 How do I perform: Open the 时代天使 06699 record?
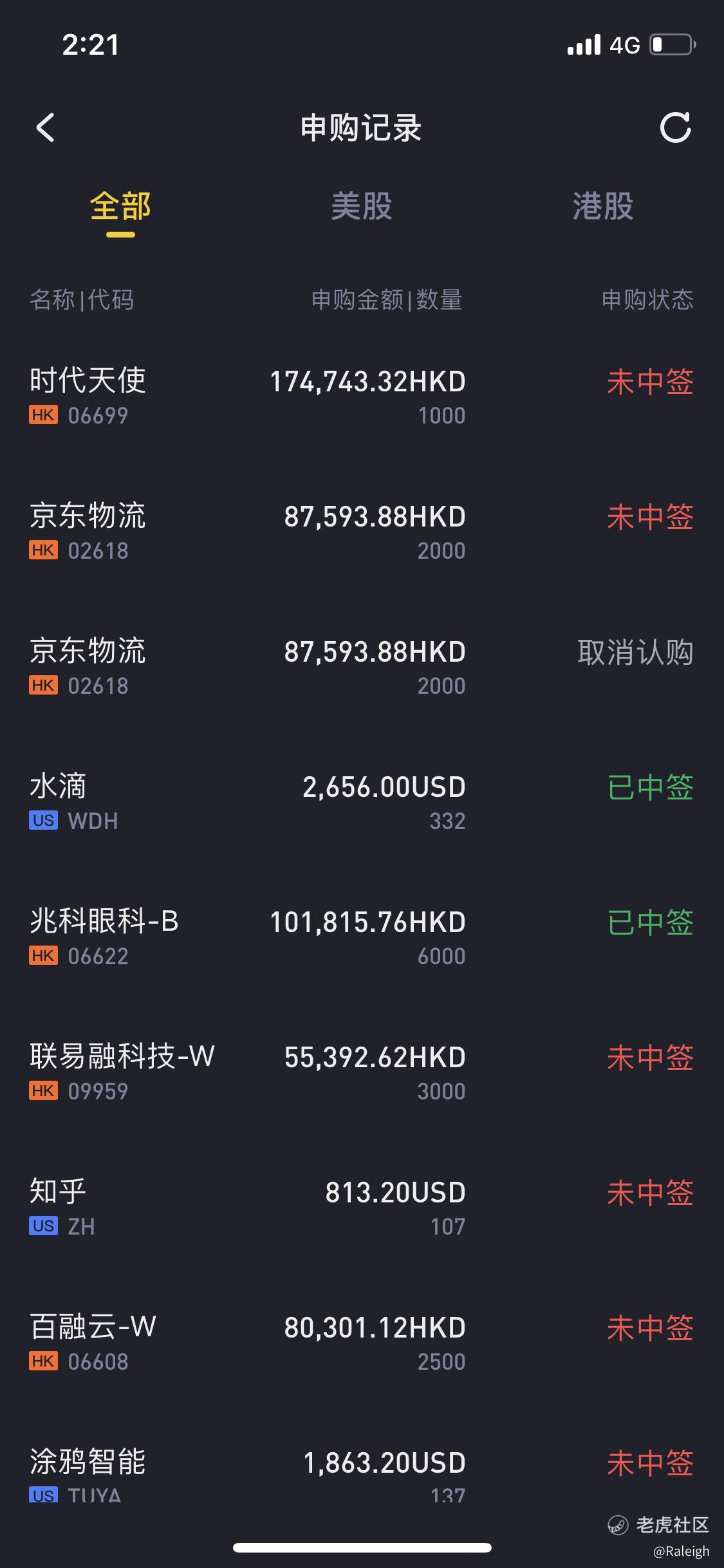pos(362,397)
